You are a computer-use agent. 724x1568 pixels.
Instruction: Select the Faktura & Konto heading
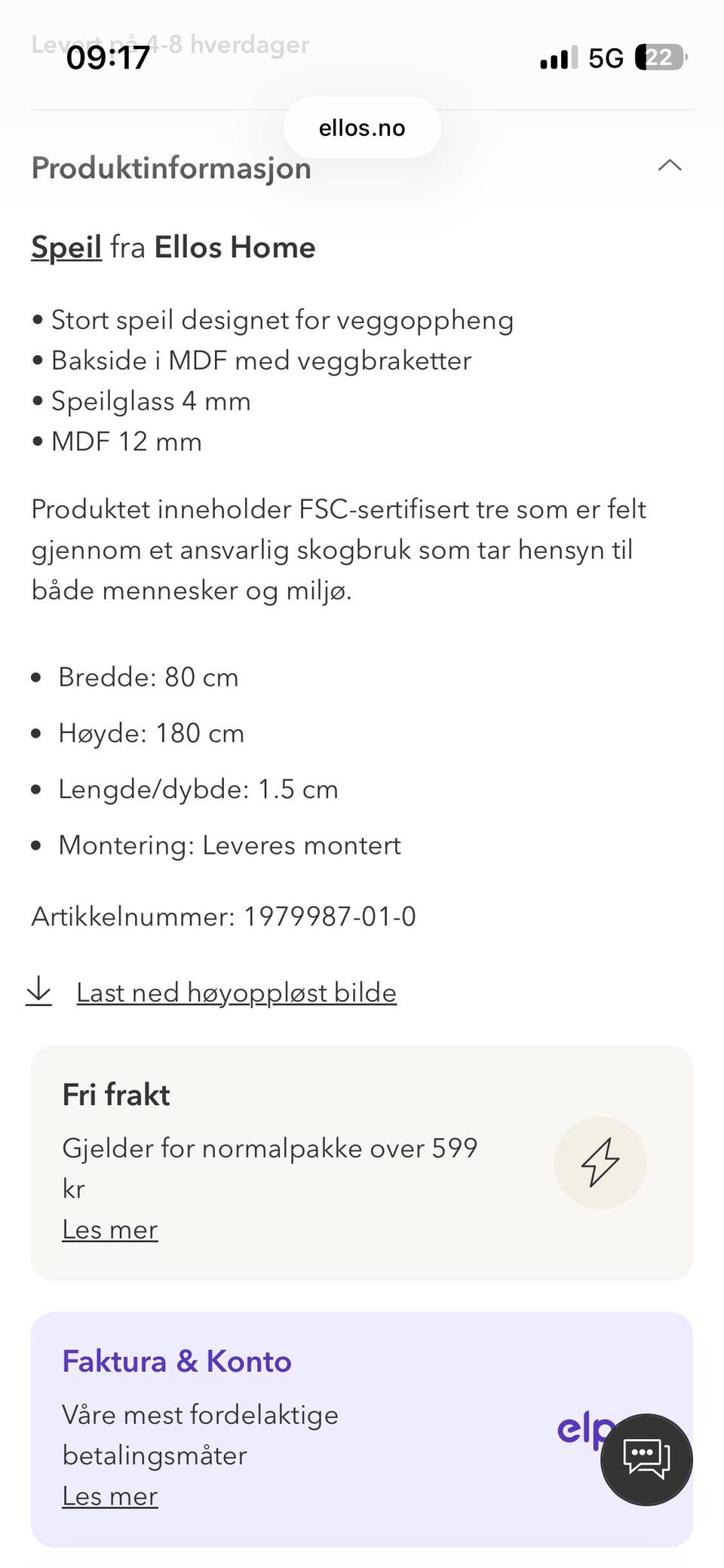coord(176,1361)
